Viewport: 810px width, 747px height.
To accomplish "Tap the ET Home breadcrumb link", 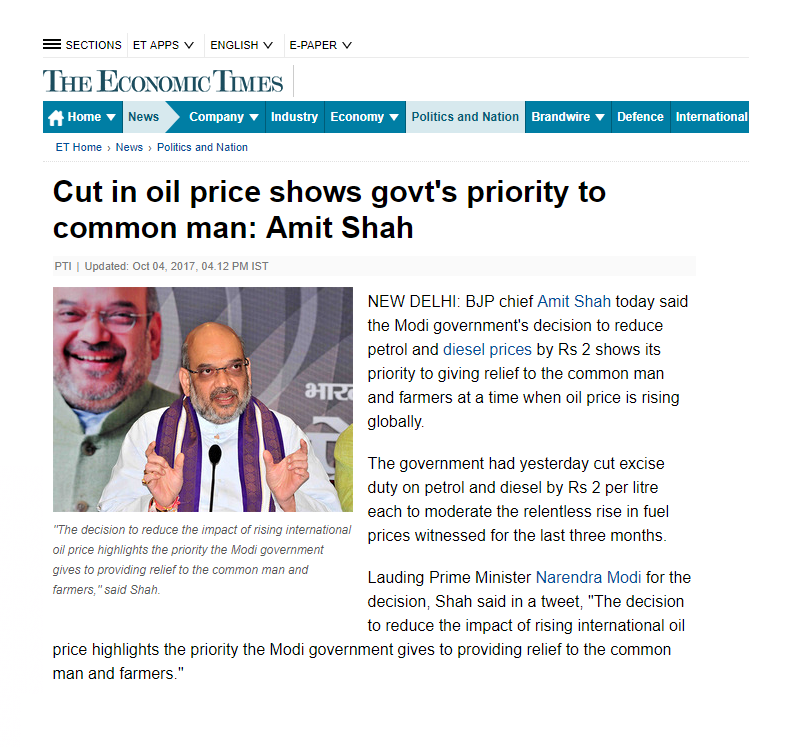I will click(78, 147).
